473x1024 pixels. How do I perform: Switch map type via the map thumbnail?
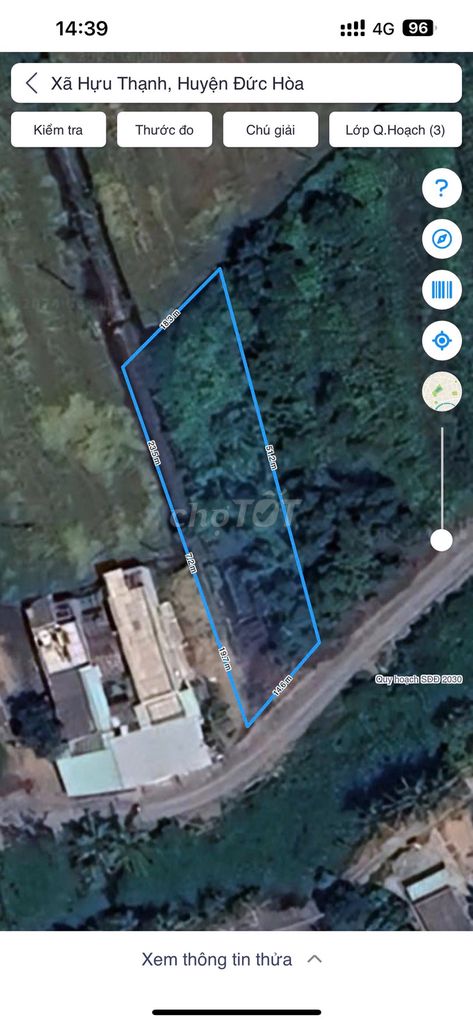click(x=442, y=391)
